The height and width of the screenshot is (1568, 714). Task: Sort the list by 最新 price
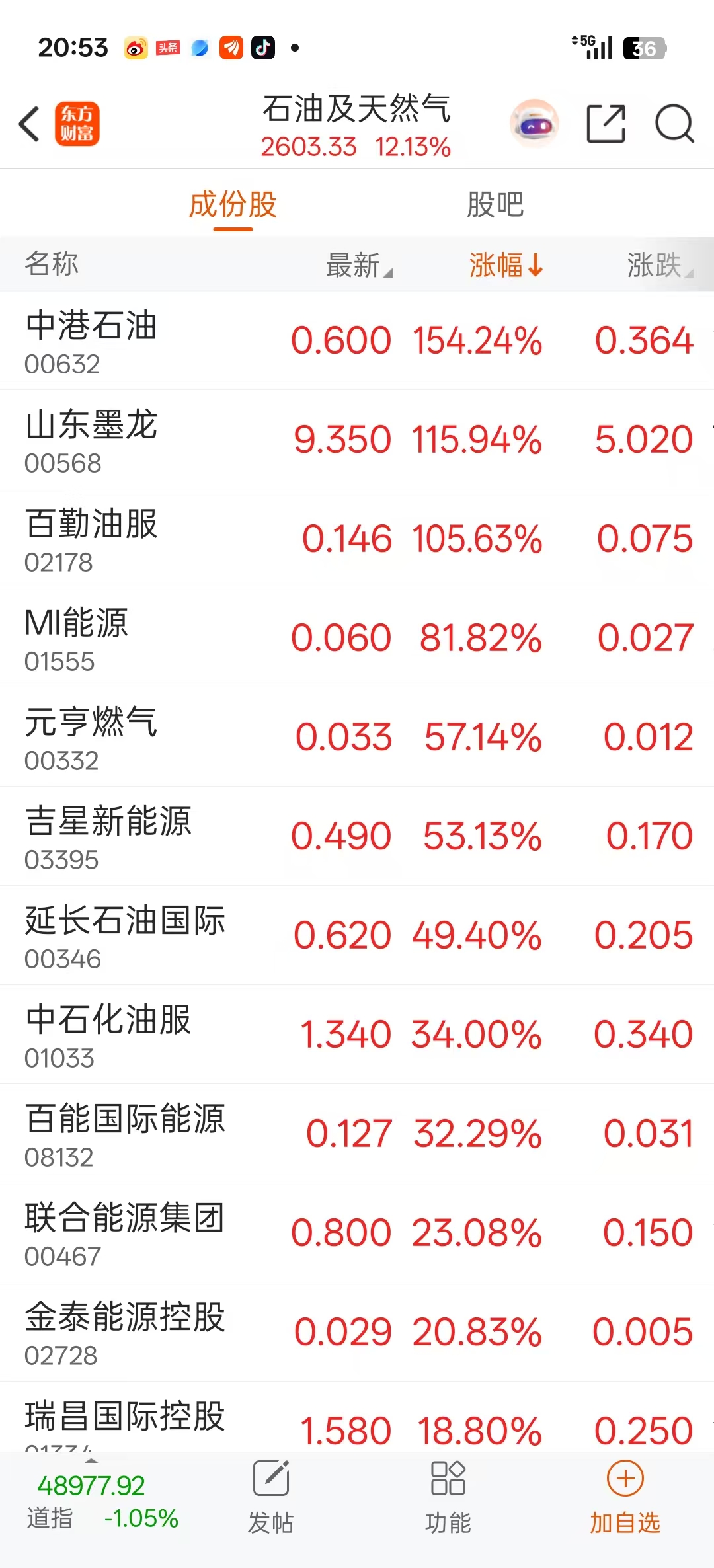point(358,265)
